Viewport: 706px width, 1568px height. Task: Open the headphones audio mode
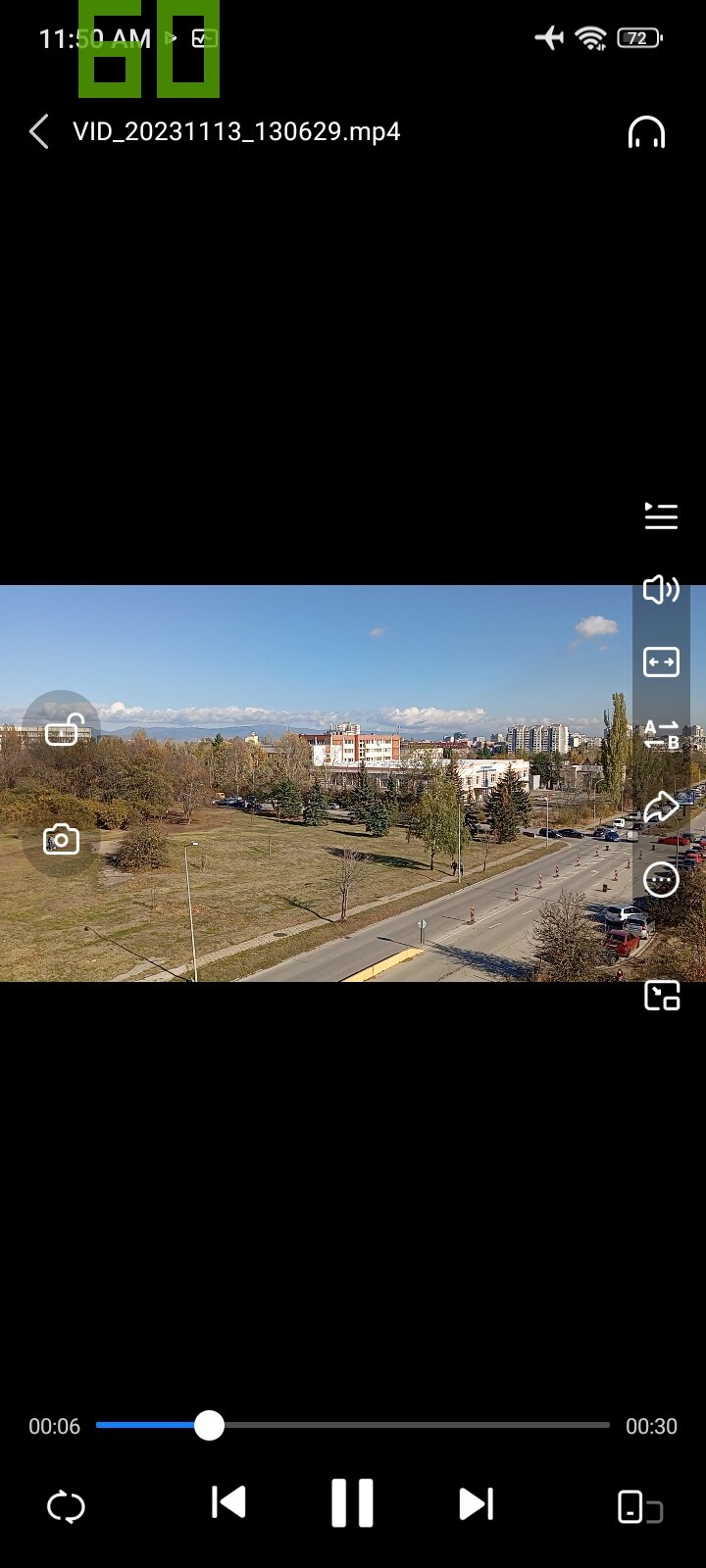click(x=646, y=131)
